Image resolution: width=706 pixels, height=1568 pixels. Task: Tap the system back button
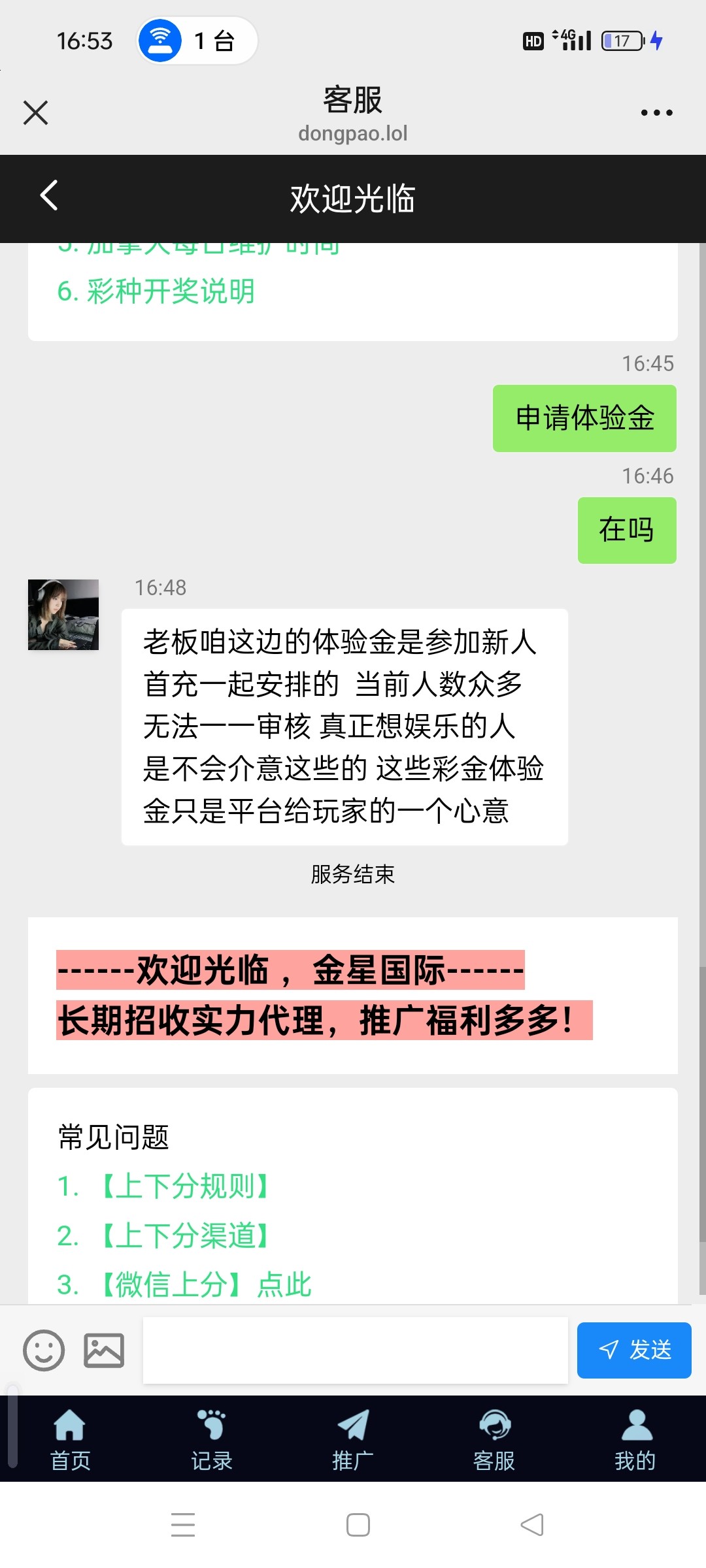[x=531, y=1525]
